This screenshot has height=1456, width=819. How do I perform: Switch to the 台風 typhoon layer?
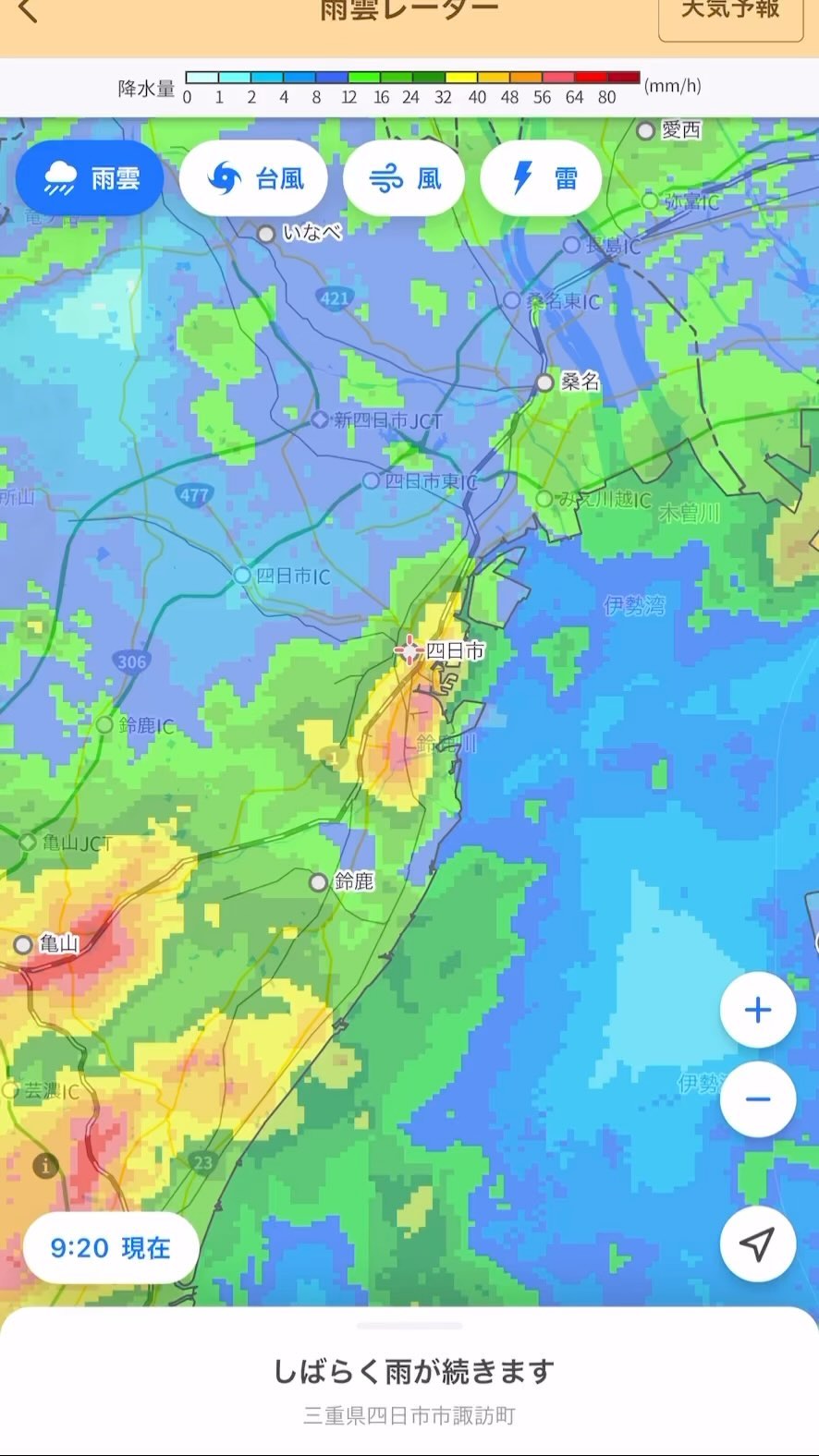[254, 178]
